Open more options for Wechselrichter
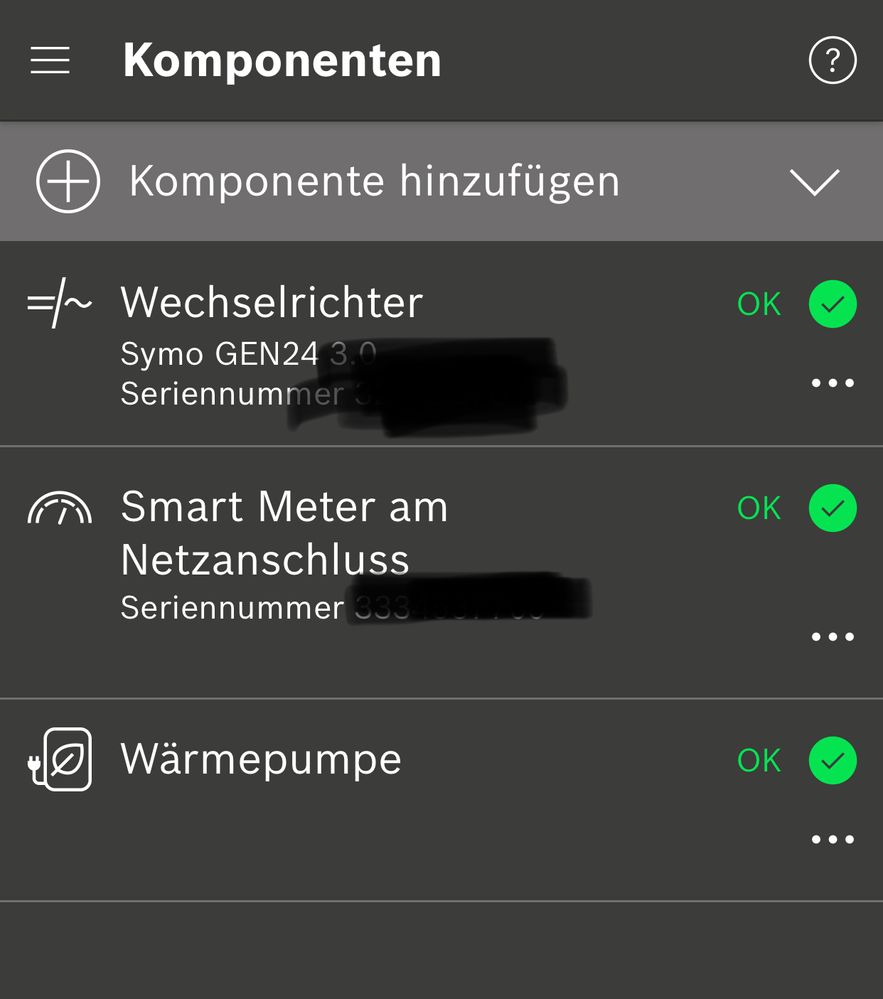Image resolution: width=883 pixels, height=999 pixels. pyautogui.click(x=832, y=383)
